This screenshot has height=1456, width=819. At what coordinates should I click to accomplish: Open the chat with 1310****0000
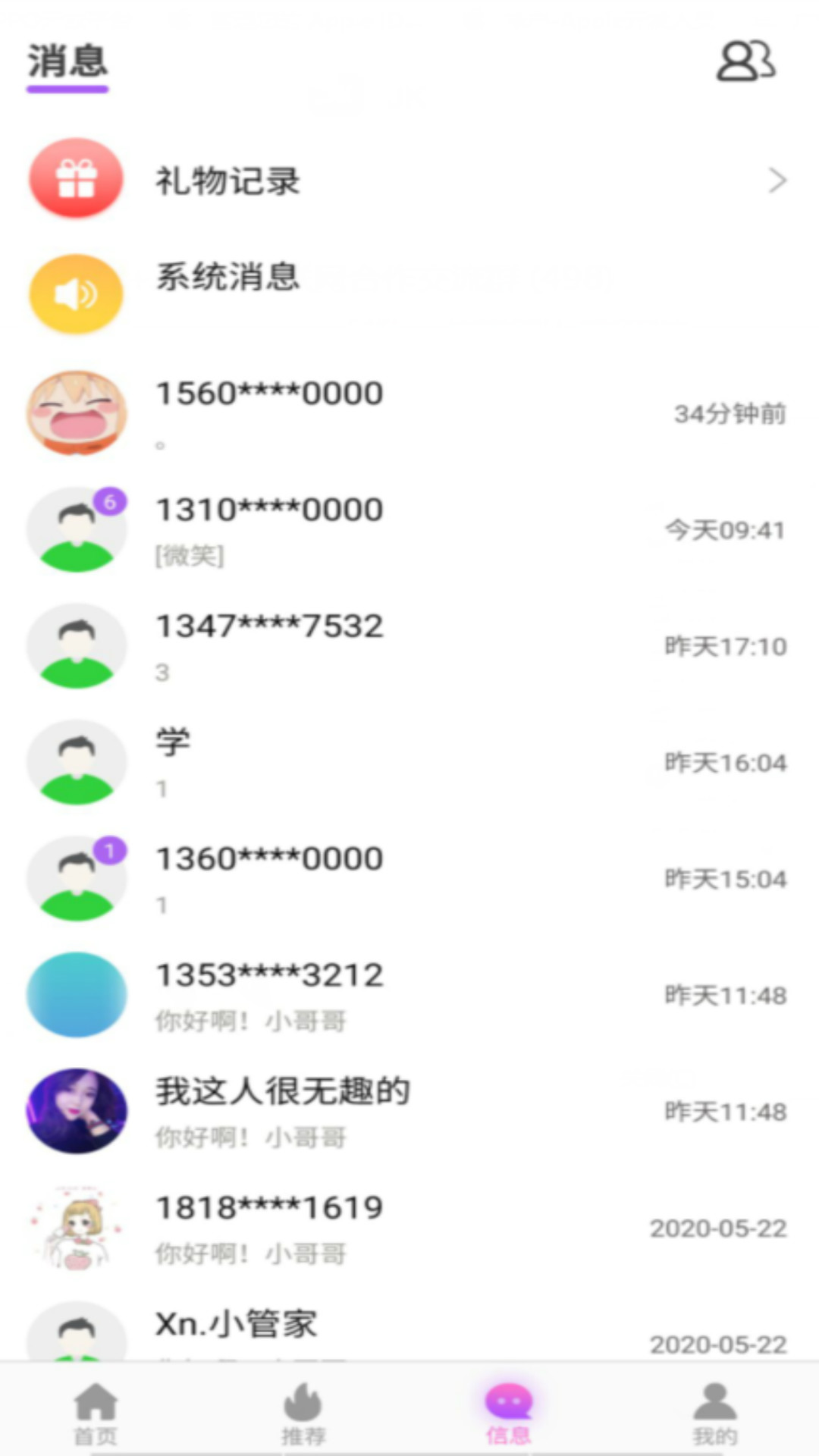point(409,529)
